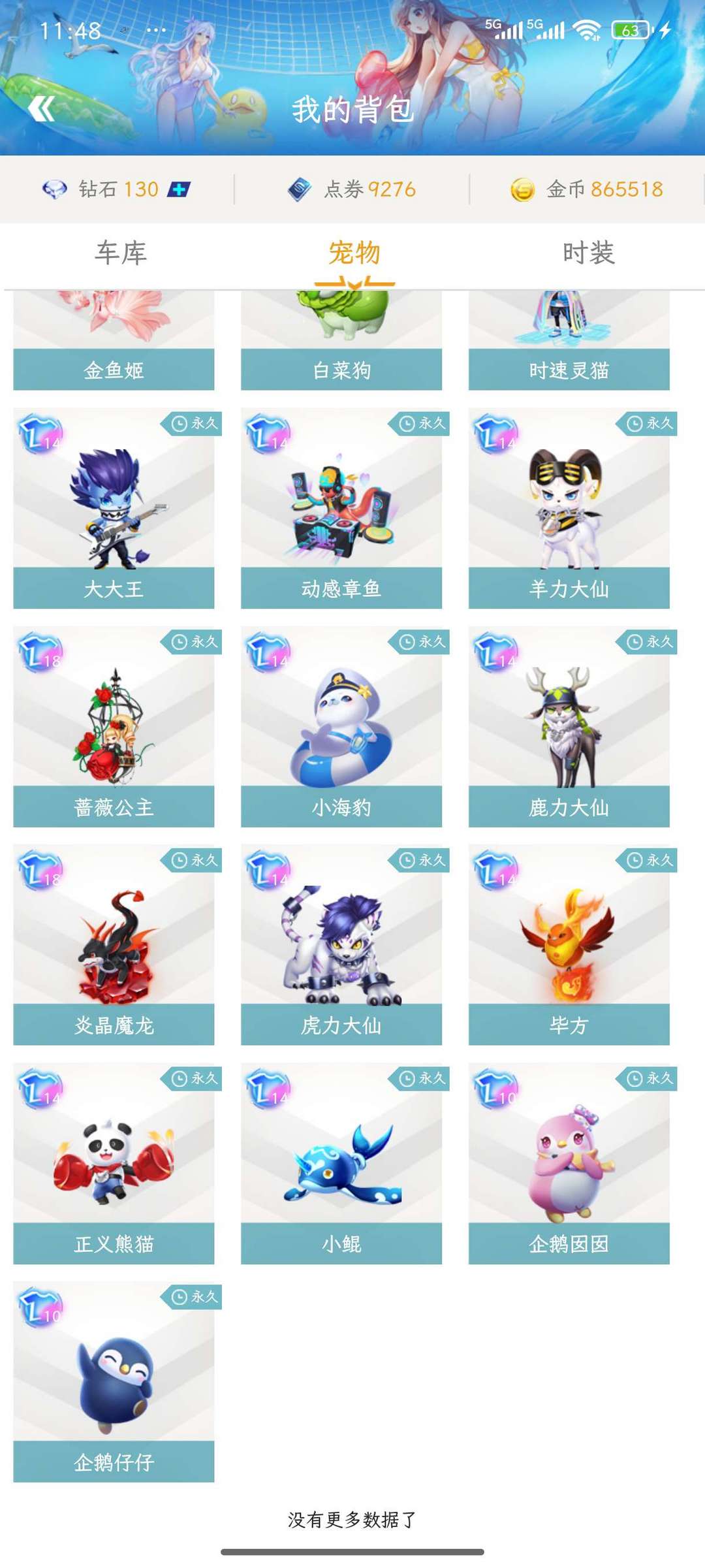The height and width of the screenshot is (1568, 705).
Task: View the 炎晶魔龙 pet
Action: click(x=114, y=945)
